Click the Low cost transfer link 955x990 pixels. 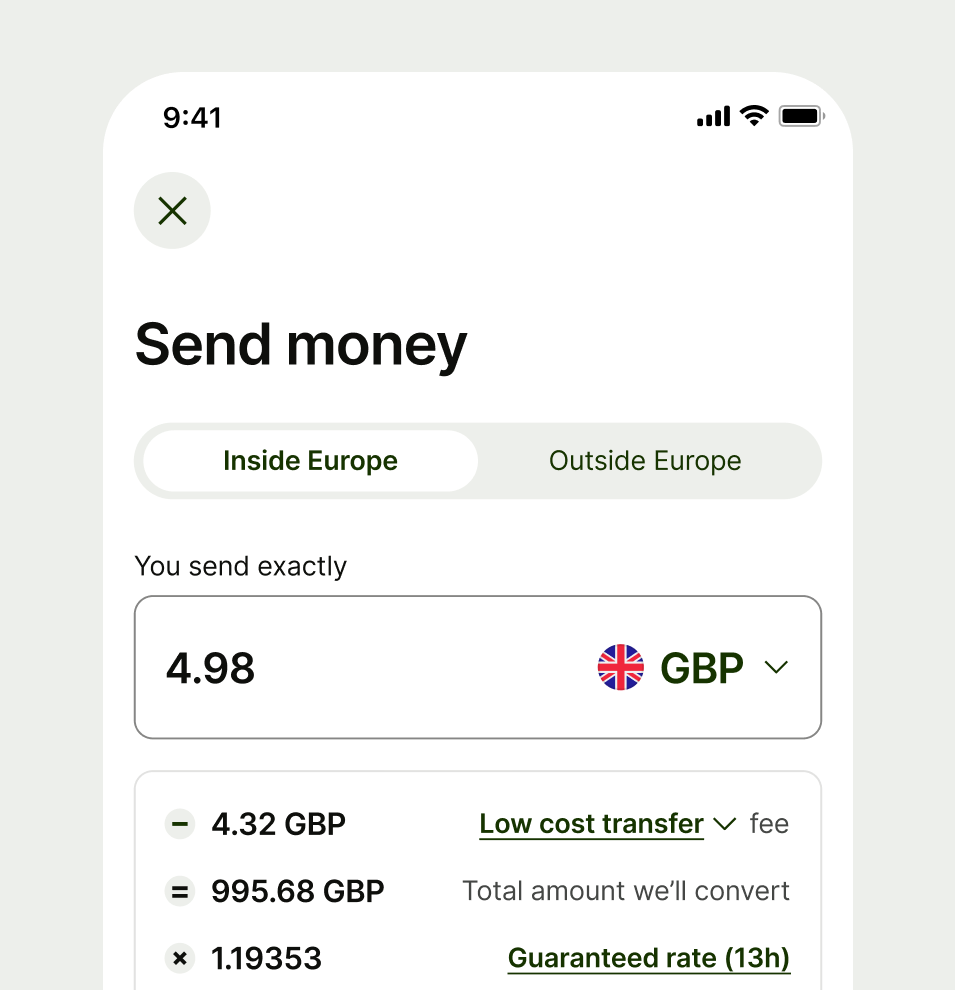coord(590,823)
